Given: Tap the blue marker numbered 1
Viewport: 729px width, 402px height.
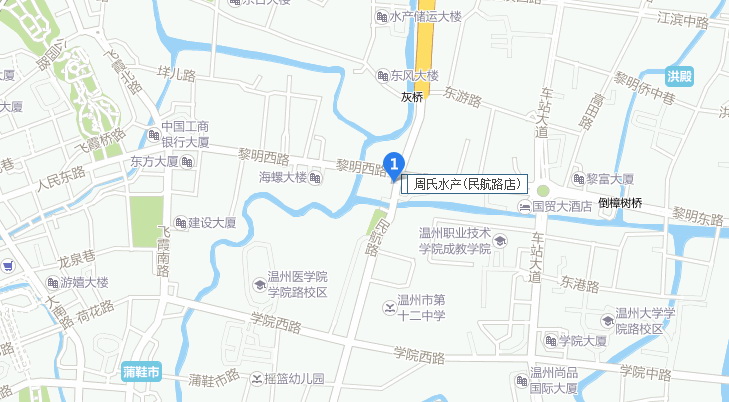Looking at the screenshot, I should click(395, 163).
